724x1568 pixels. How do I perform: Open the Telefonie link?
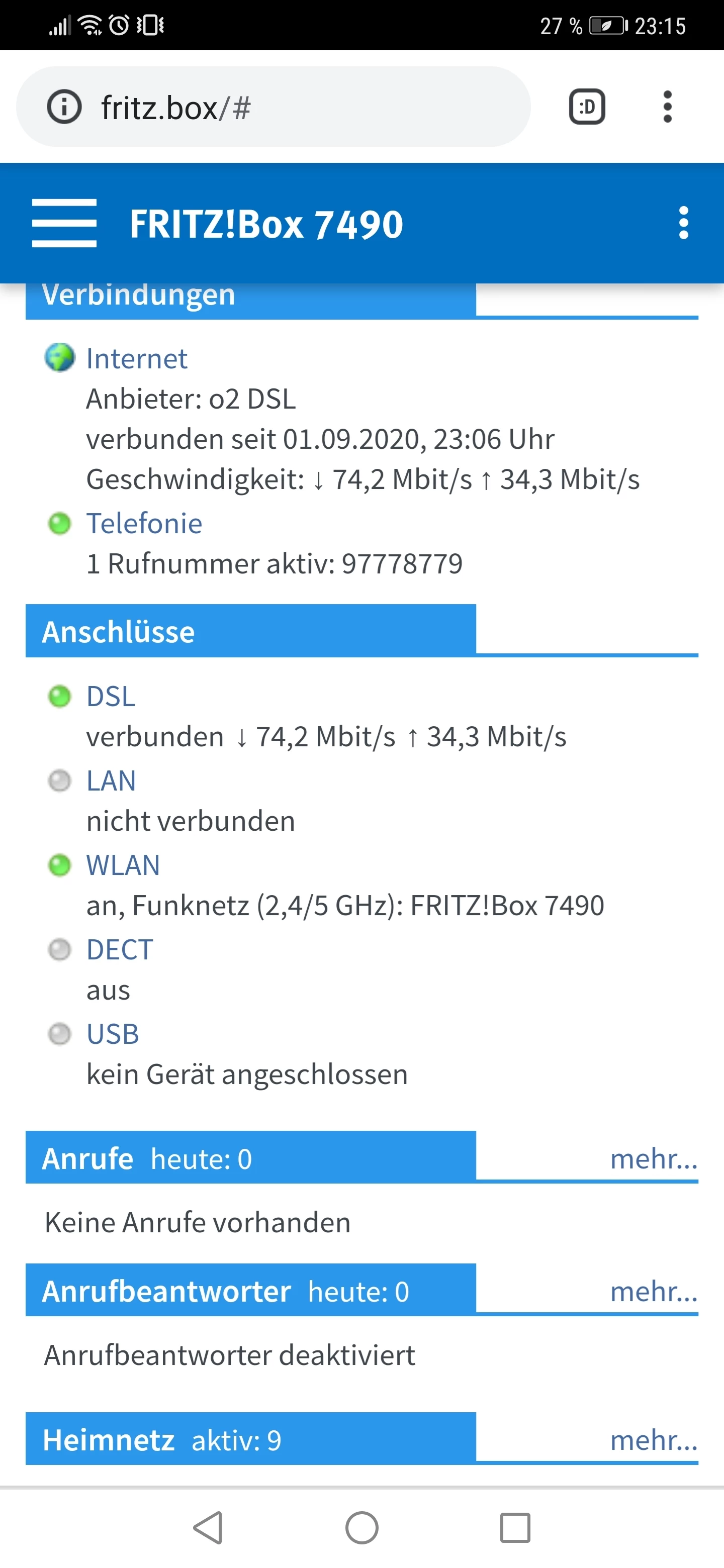pyautogui.click(x=144, y=524)
